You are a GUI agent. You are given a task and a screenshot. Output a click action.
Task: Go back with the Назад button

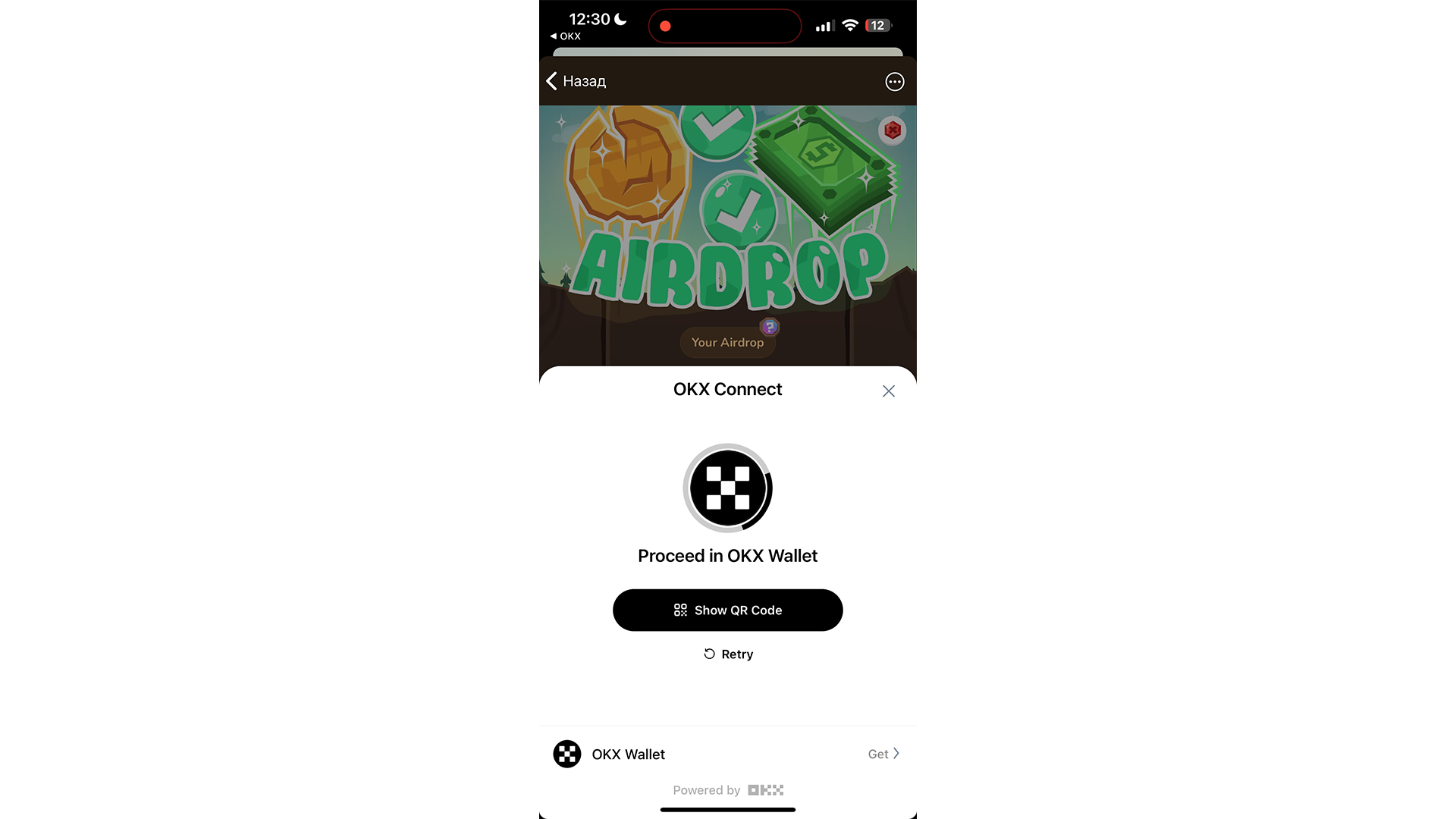click(x=576, y=81)
